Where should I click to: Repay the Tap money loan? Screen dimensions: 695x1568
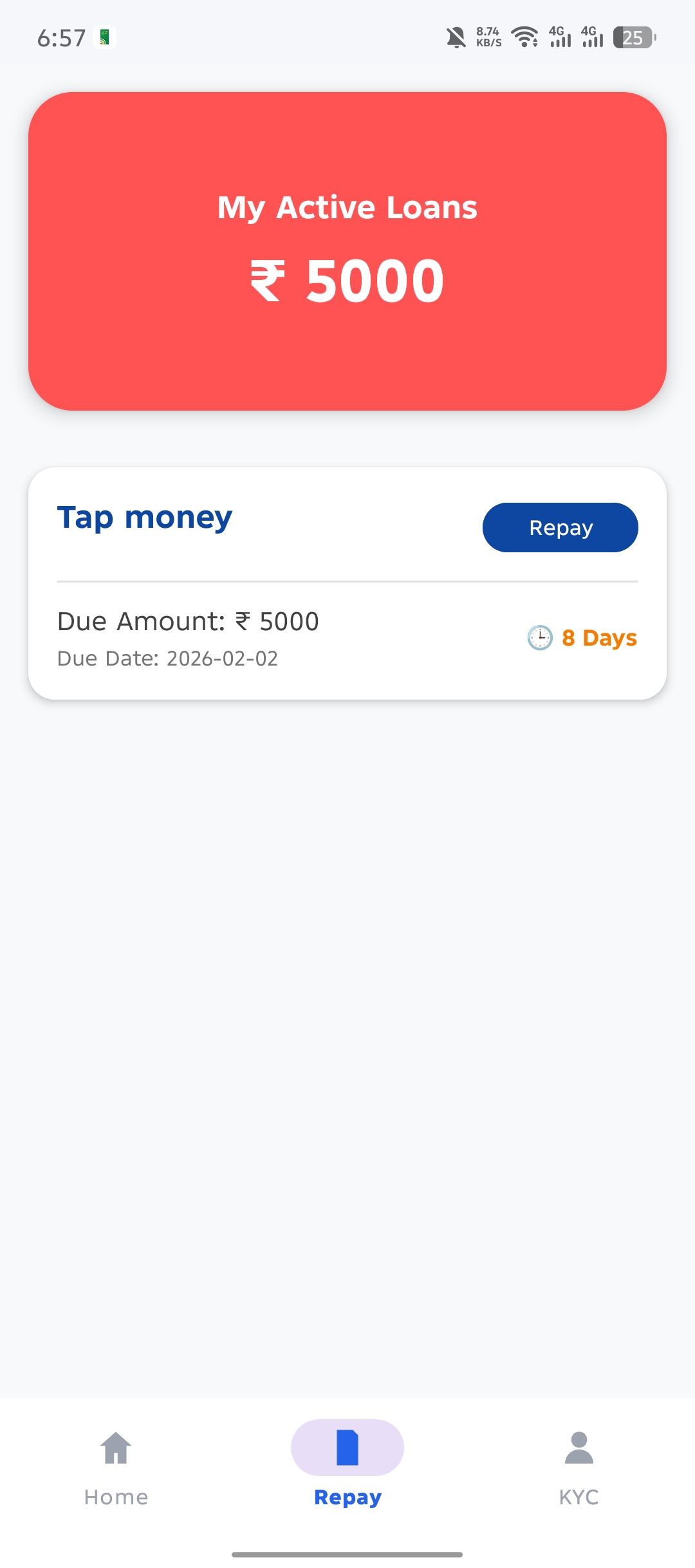(x=560, y=527)
